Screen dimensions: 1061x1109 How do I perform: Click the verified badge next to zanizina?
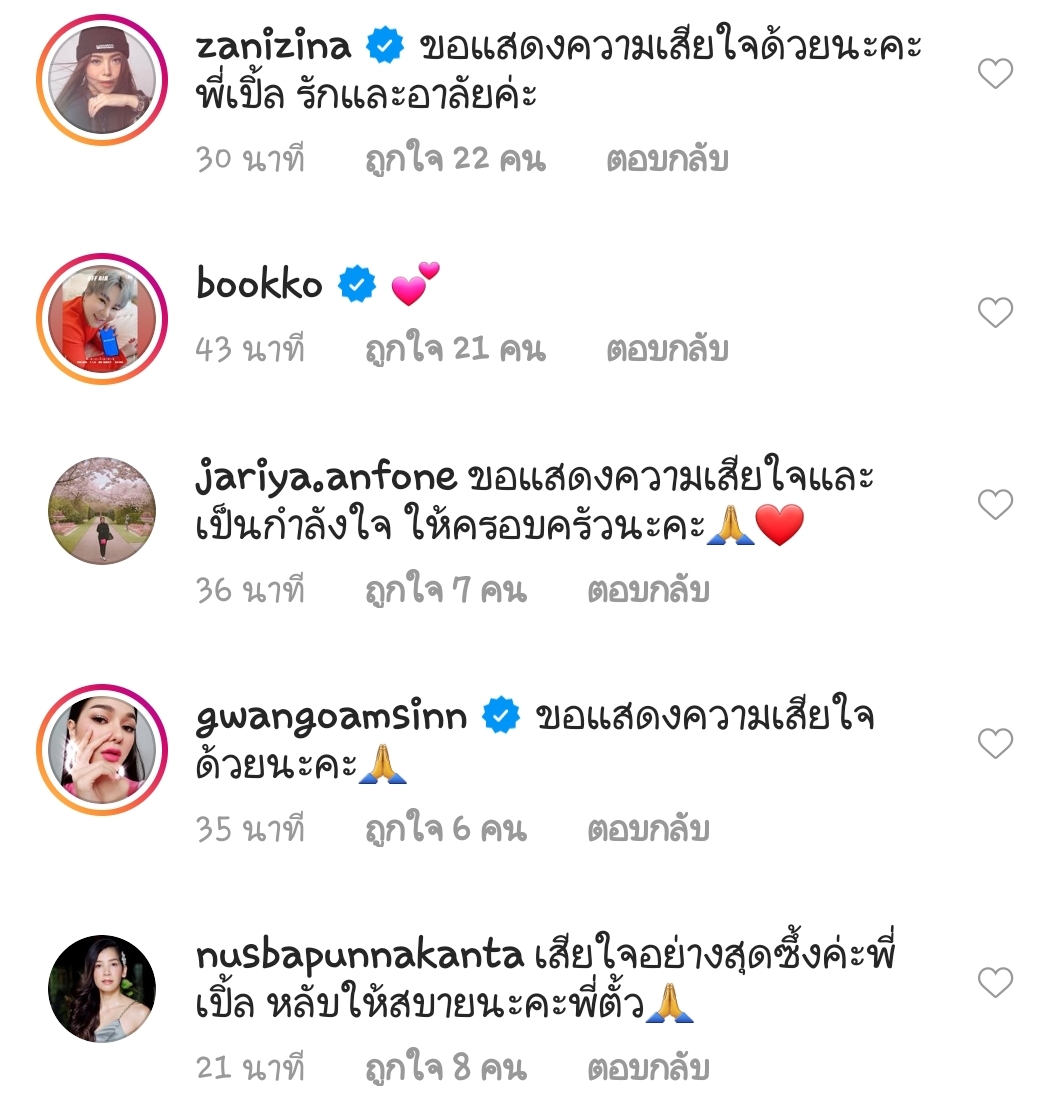(x=385, y=44)
